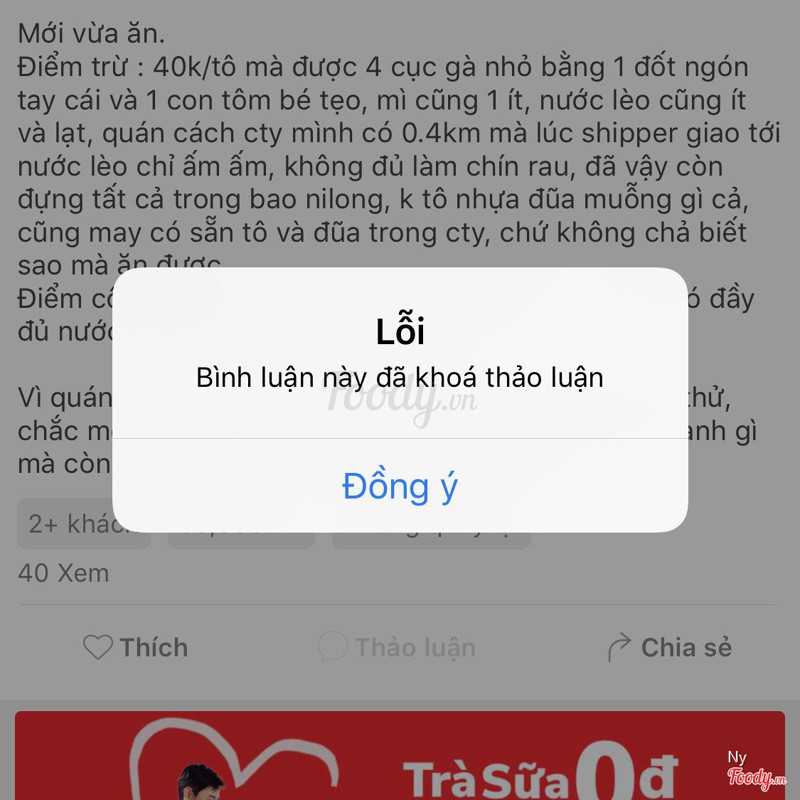The image size is (800, 800).
Task: Like the review with Thích
Action: (135, 647)
